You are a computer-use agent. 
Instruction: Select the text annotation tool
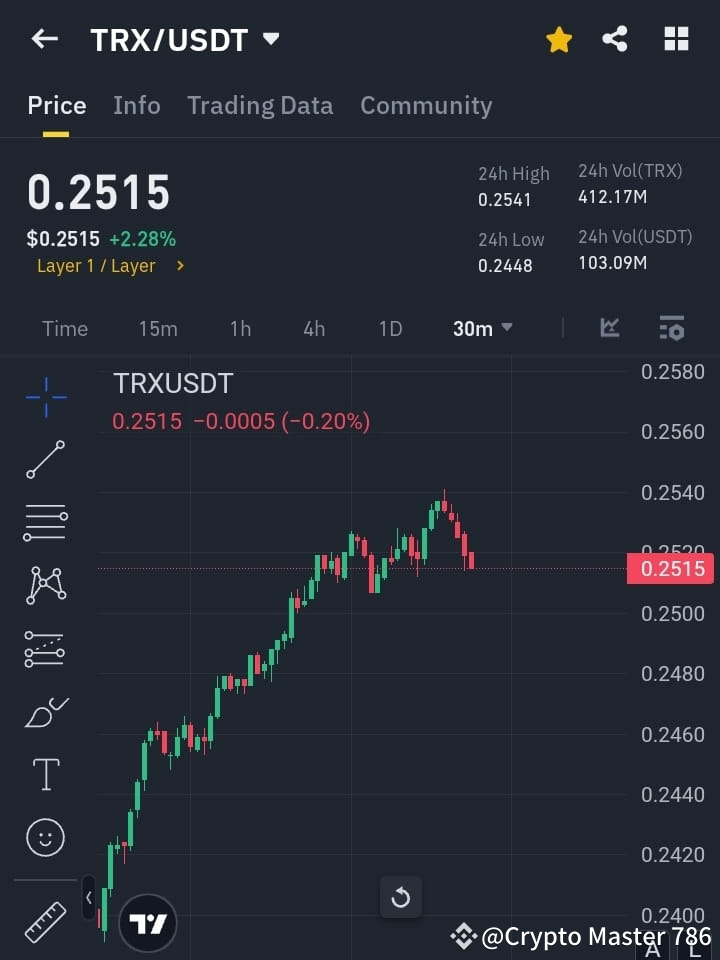45,774
